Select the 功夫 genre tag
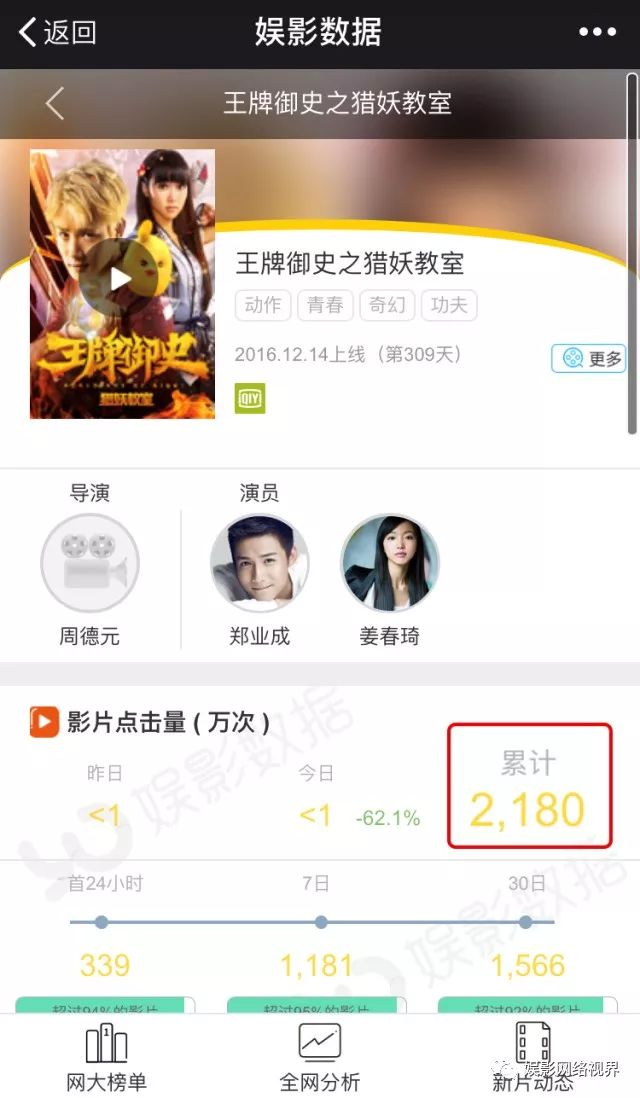Viewport: 640px width, 1098px height. point(449,305)
